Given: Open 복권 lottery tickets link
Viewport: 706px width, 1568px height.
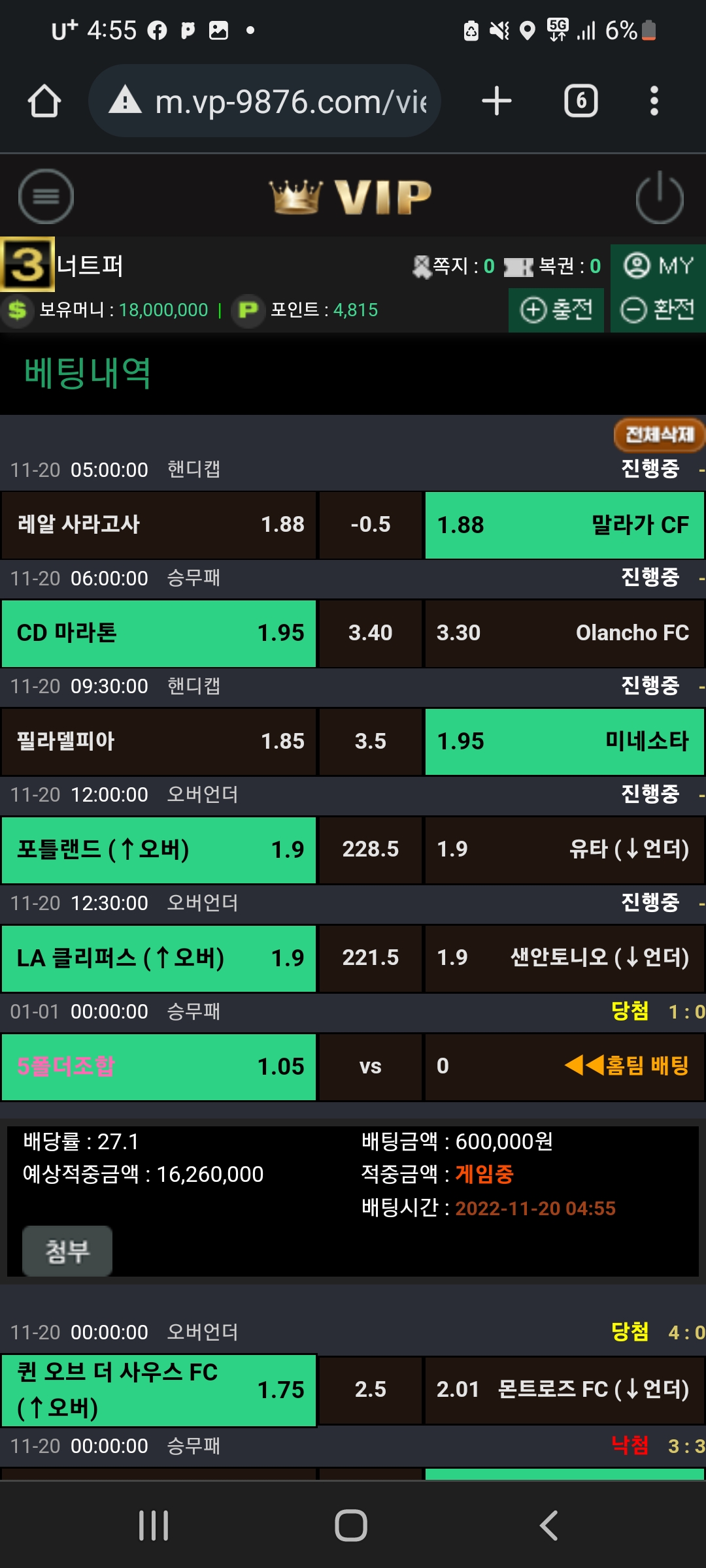Looking at the screenshot, I should [553, 266].
